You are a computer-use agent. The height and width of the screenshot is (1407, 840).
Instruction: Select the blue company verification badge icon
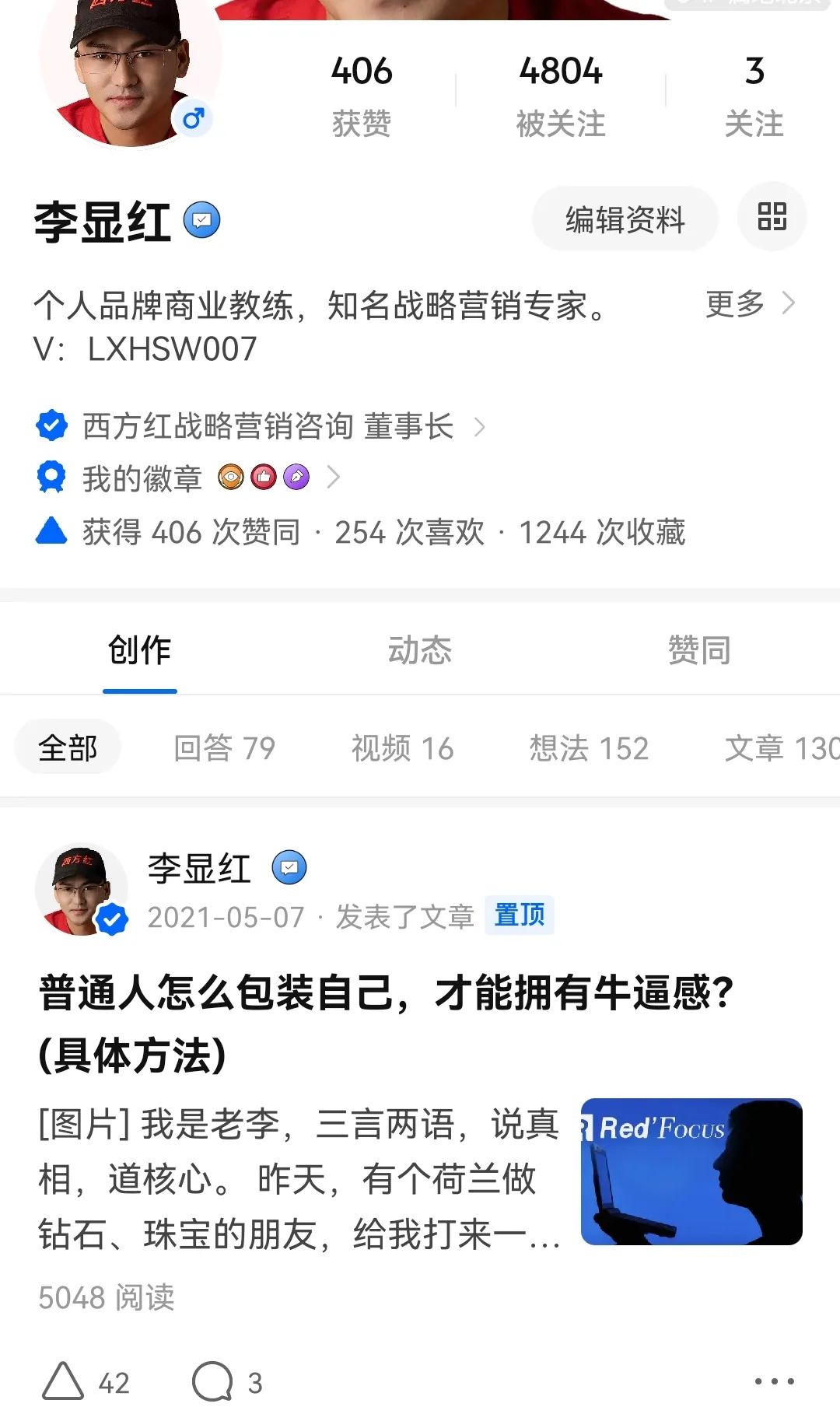tap(51, 425)
